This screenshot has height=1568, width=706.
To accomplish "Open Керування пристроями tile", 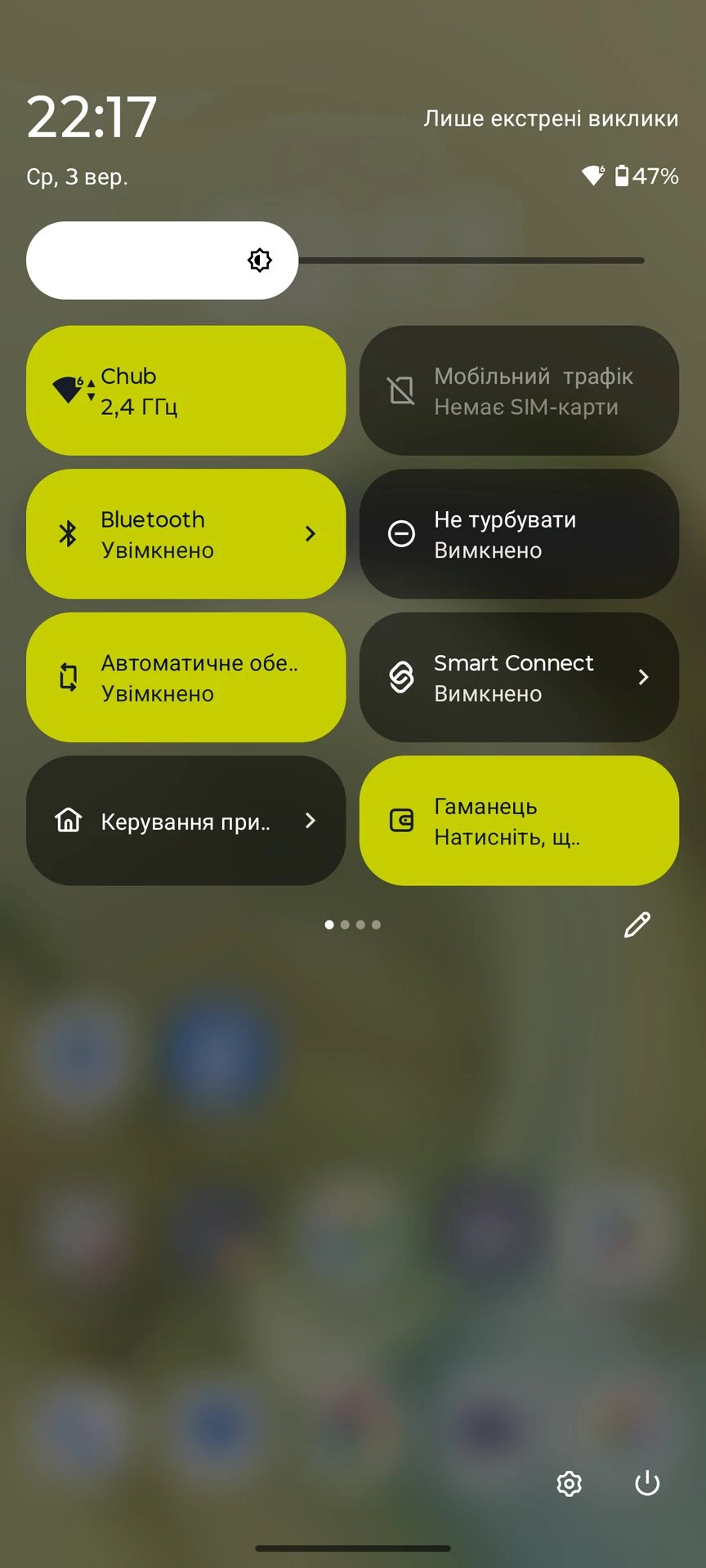I will click(x=185, y=821).
